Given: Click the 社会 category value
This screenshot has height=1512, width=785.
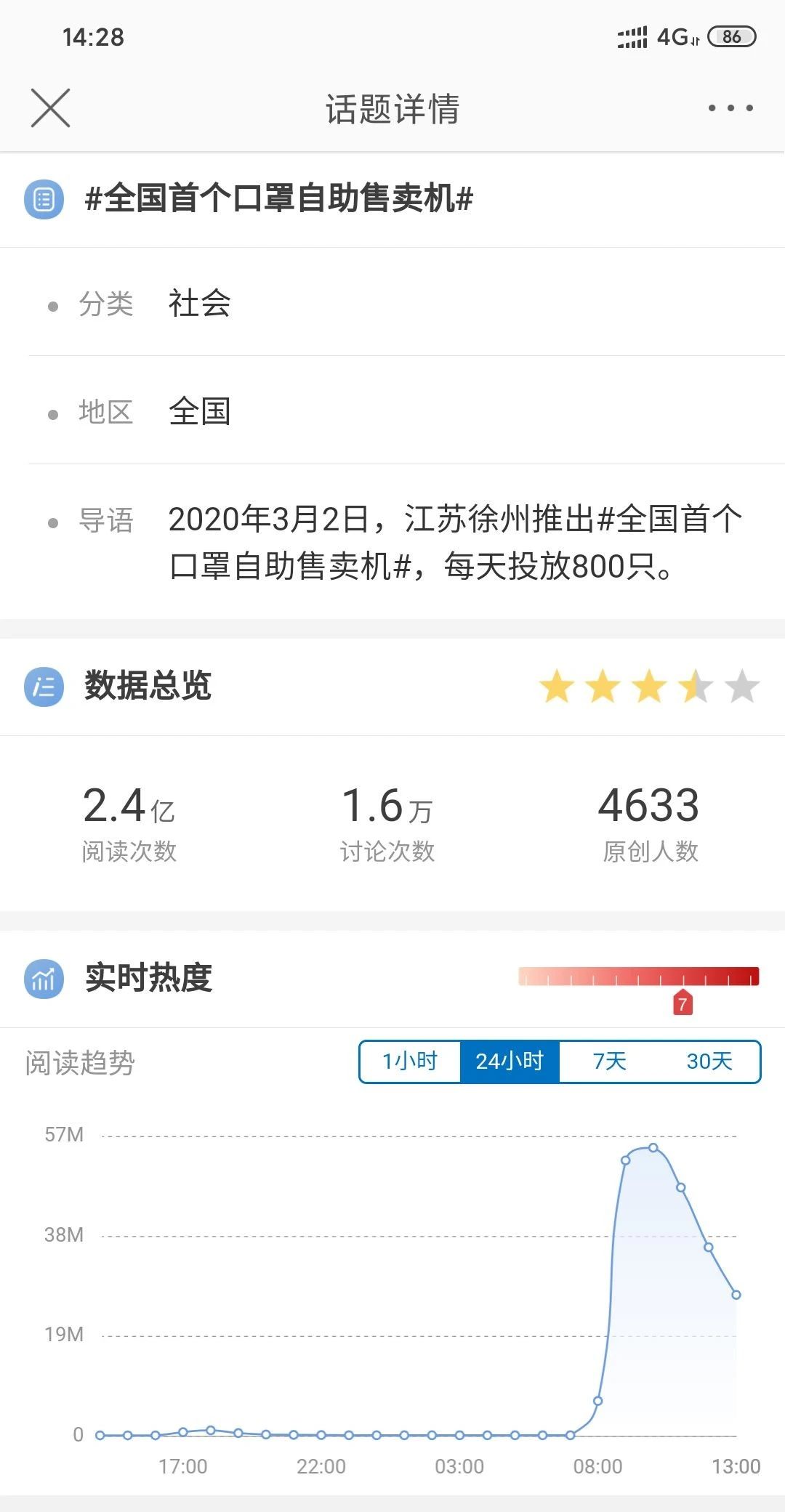Looking at the screenshot, I should 198,305.
